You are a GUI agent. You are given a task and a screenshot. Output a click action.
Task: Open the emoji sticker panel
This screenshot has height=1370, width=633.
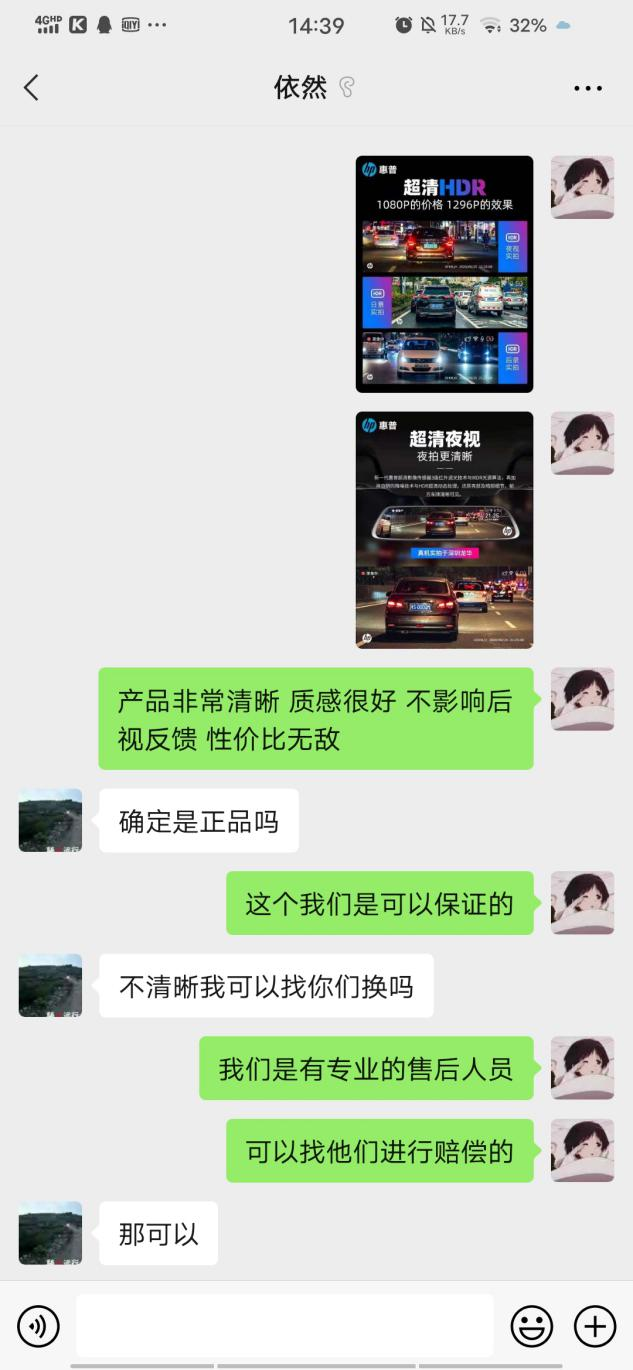[x=532, y=1327]
